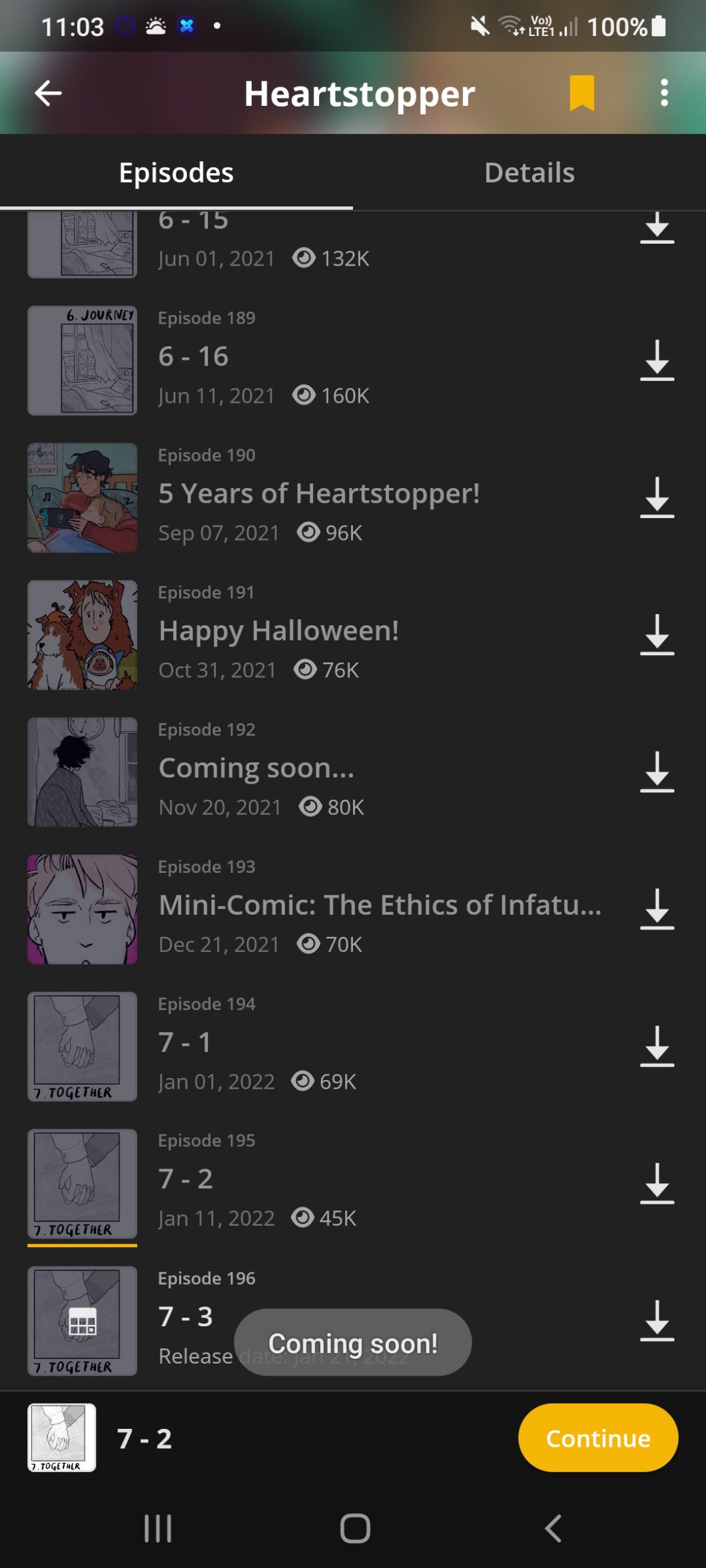The height and width of the screenshot is (1568, 706).
Task: Continue reading 7 - 2
Action: [x=597, y=1438]
